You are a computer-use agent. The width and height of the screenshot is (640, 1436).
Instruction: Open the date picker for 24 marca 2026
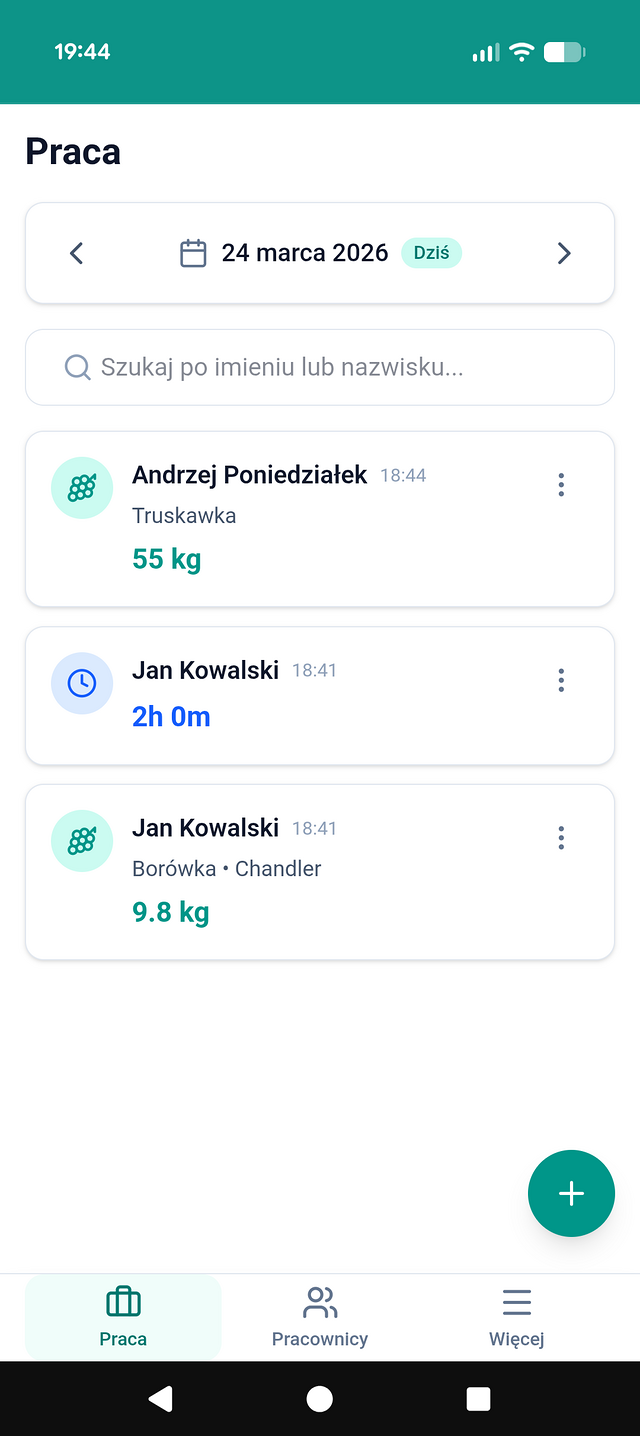click(x=304, y=253)
